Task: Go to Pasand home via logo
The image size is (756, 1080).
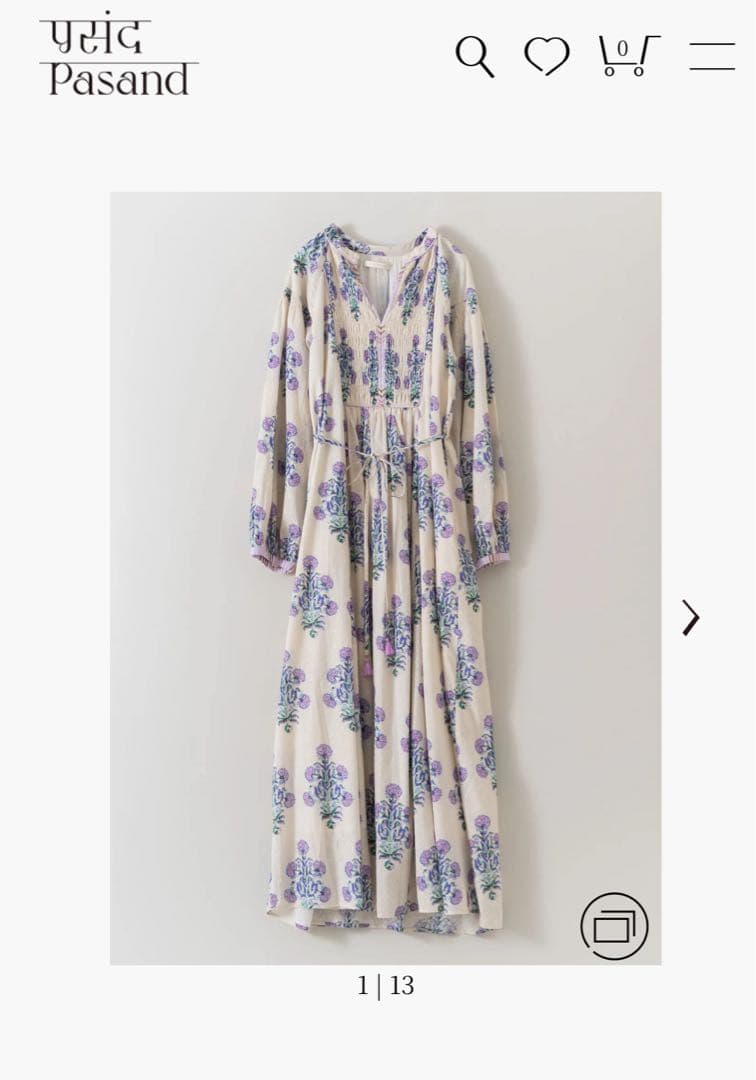Action: [x=118, y=58]
